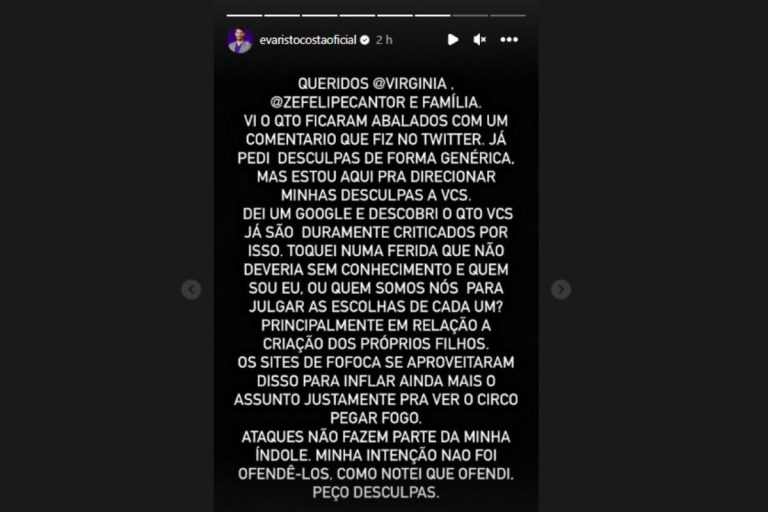Image resolution: width=768 pixels, height=512 pixels.
Task: Advance to the next story
Action: pos(561,289)
